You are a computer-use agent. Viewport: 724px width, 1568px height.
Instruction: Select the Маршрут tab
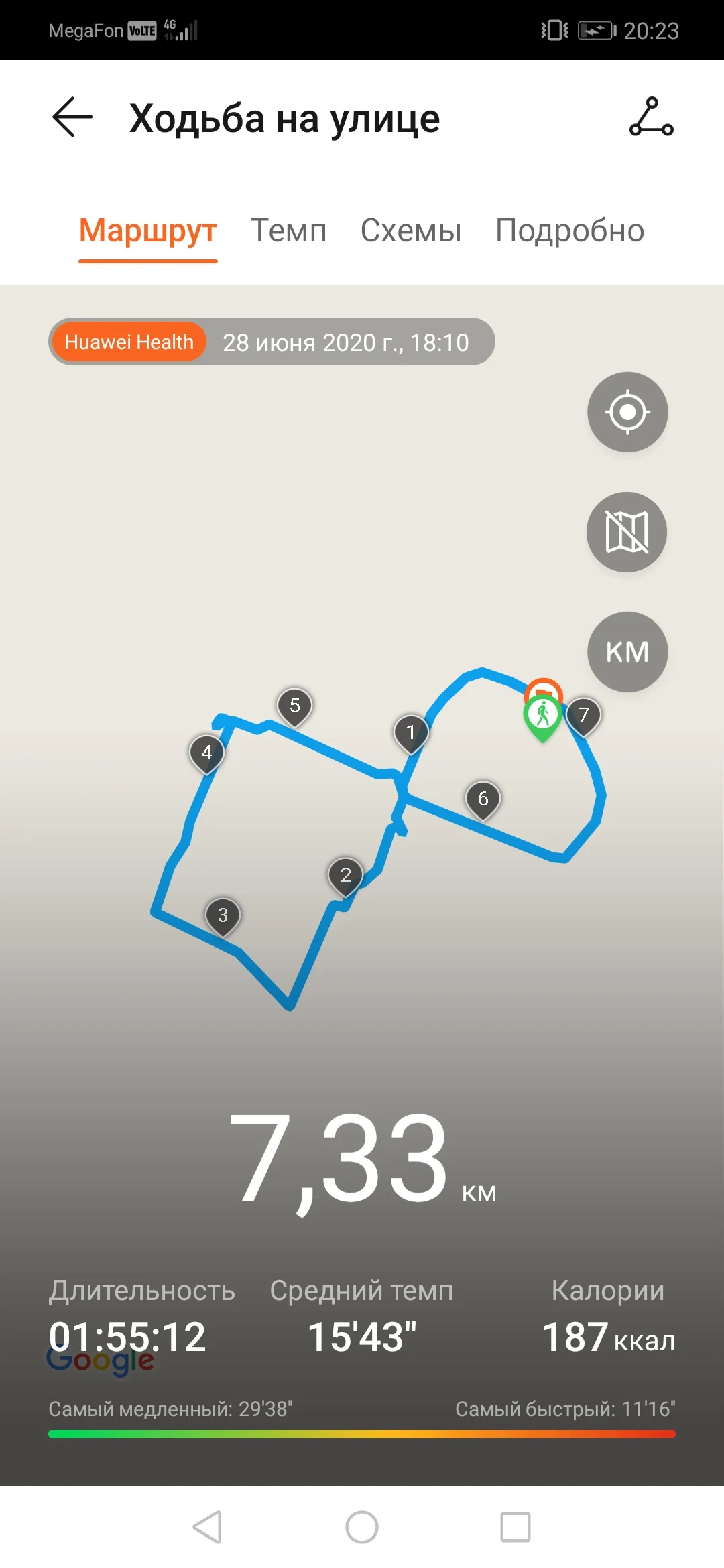(148, 232)
